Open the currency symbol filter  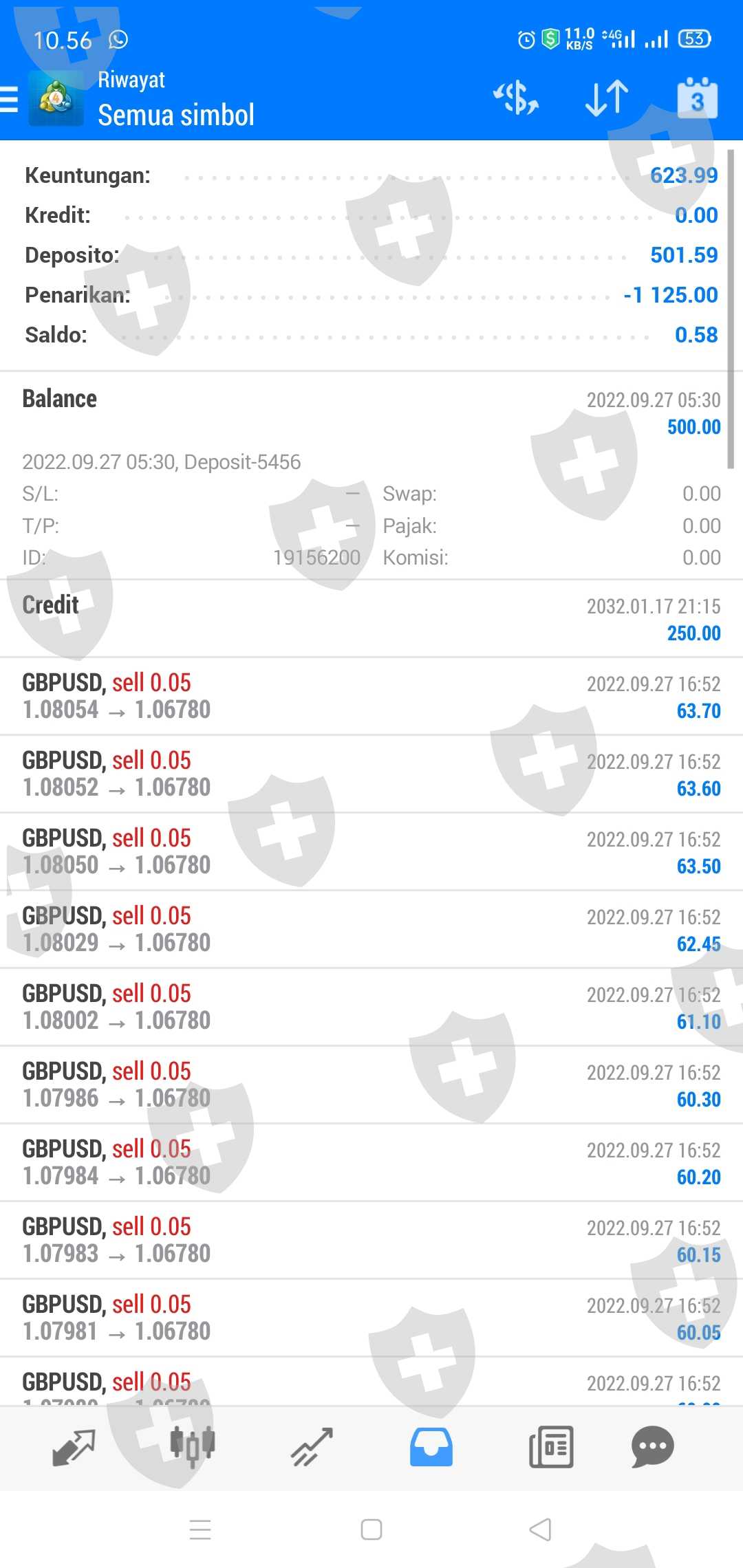tap(516, 98)
